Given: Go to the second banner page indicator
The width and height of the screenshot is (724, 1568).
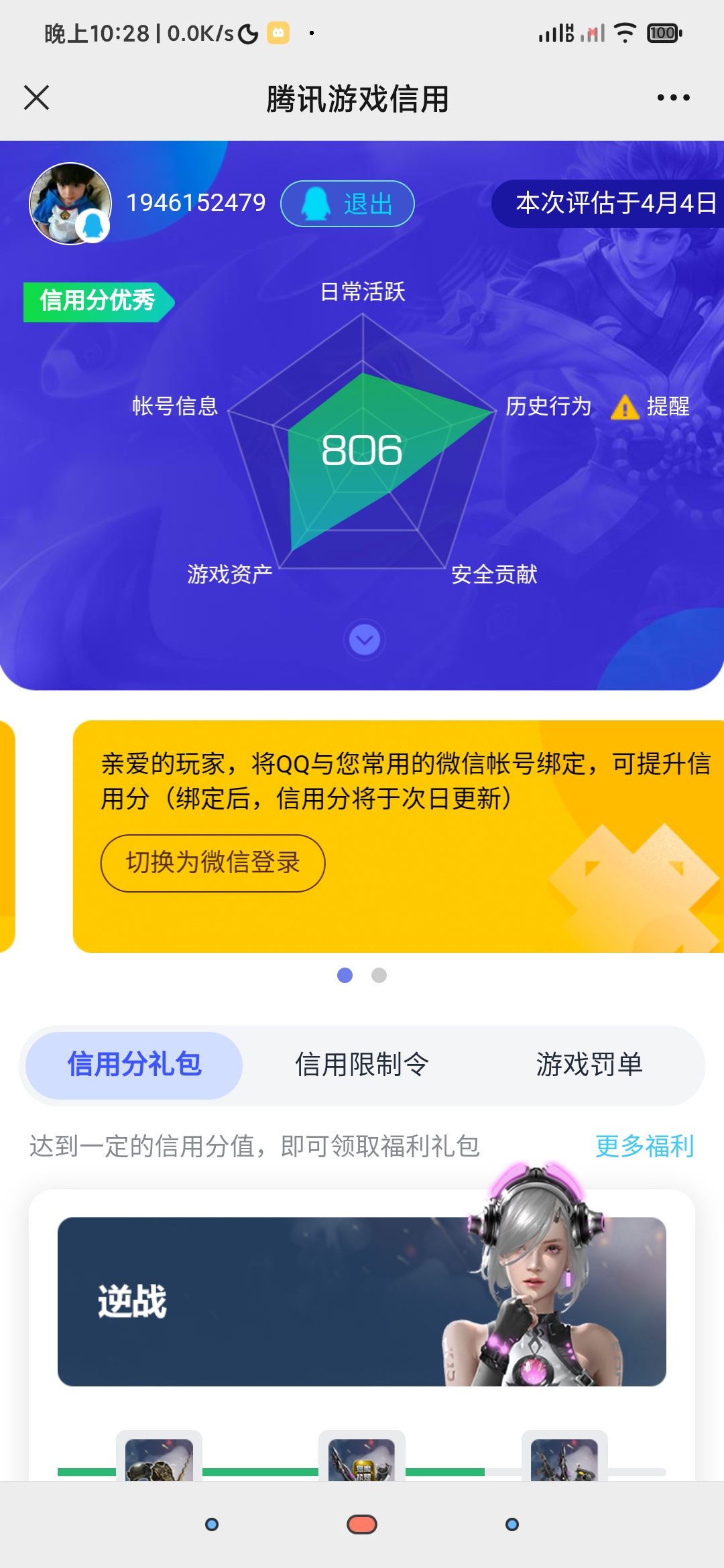Looking at the screenshot, I should (379, 976).
